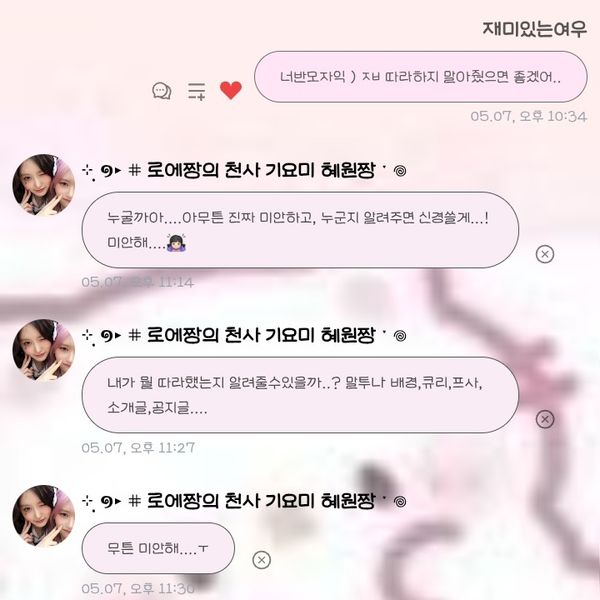Open the profile photo on the 11:14 message
This screenshot has height=600, width=600.
(43, 185)
